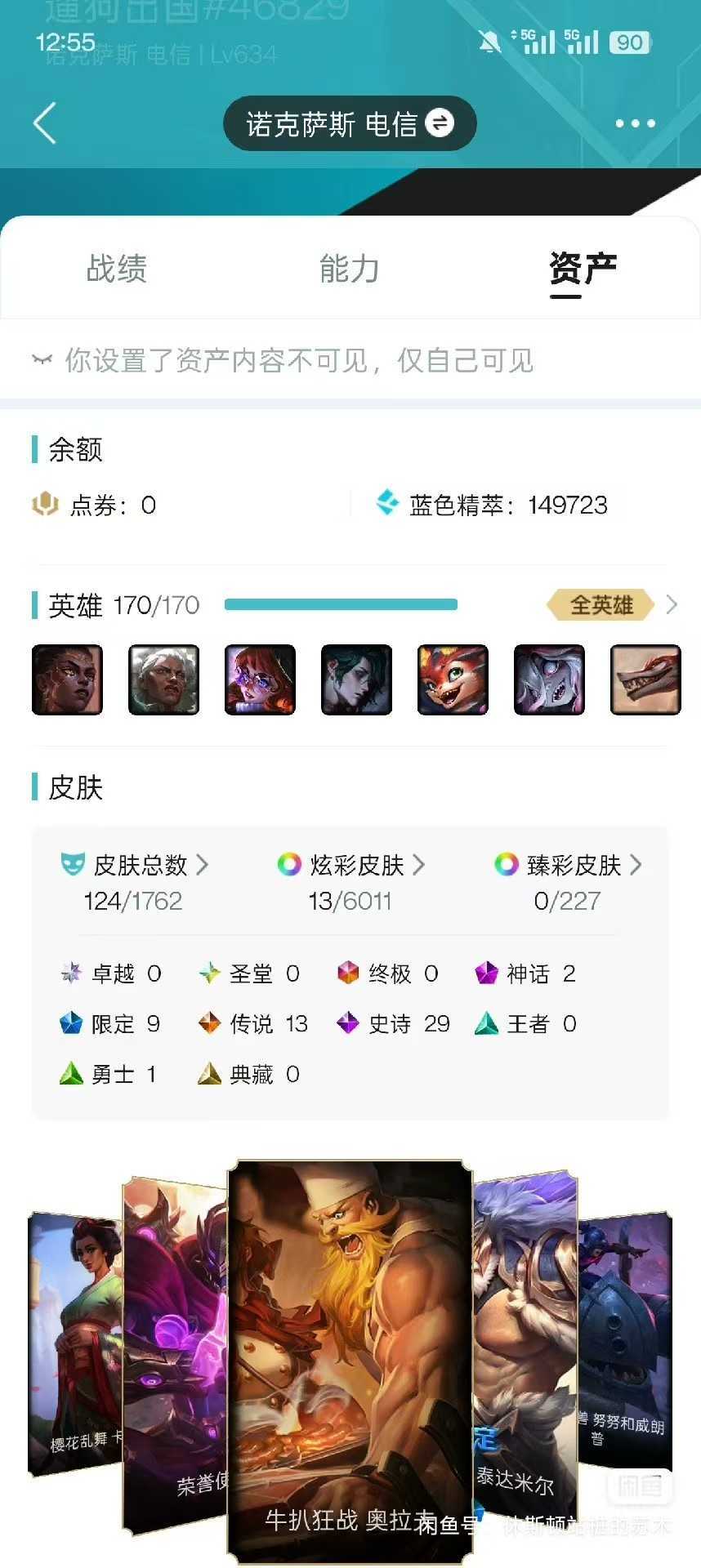Open 臻彩皮肤 skins list

pyautogui.click(x=569, y=865)
